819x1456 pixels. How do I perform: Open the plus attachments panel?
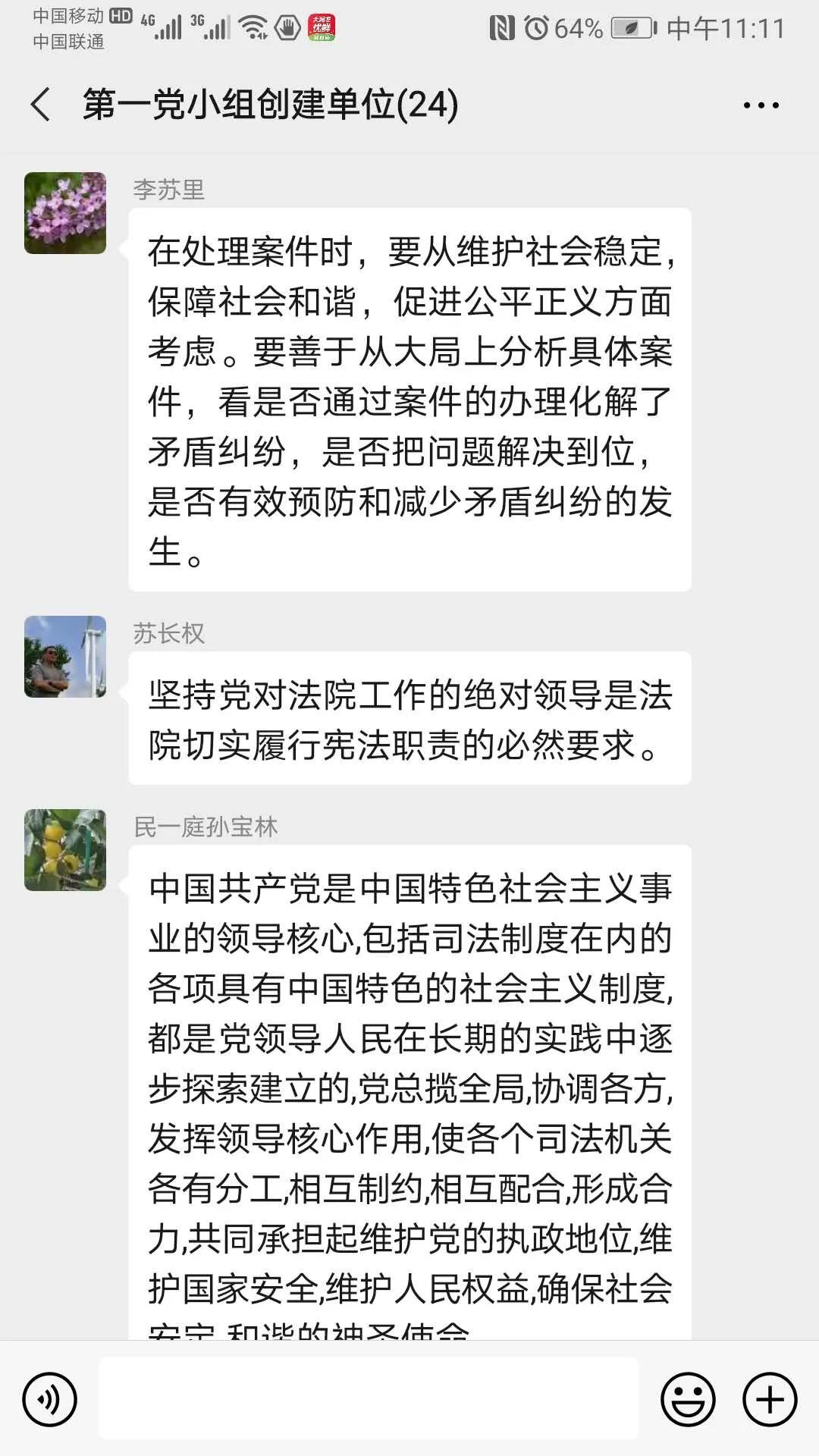tap(769, 1399)
